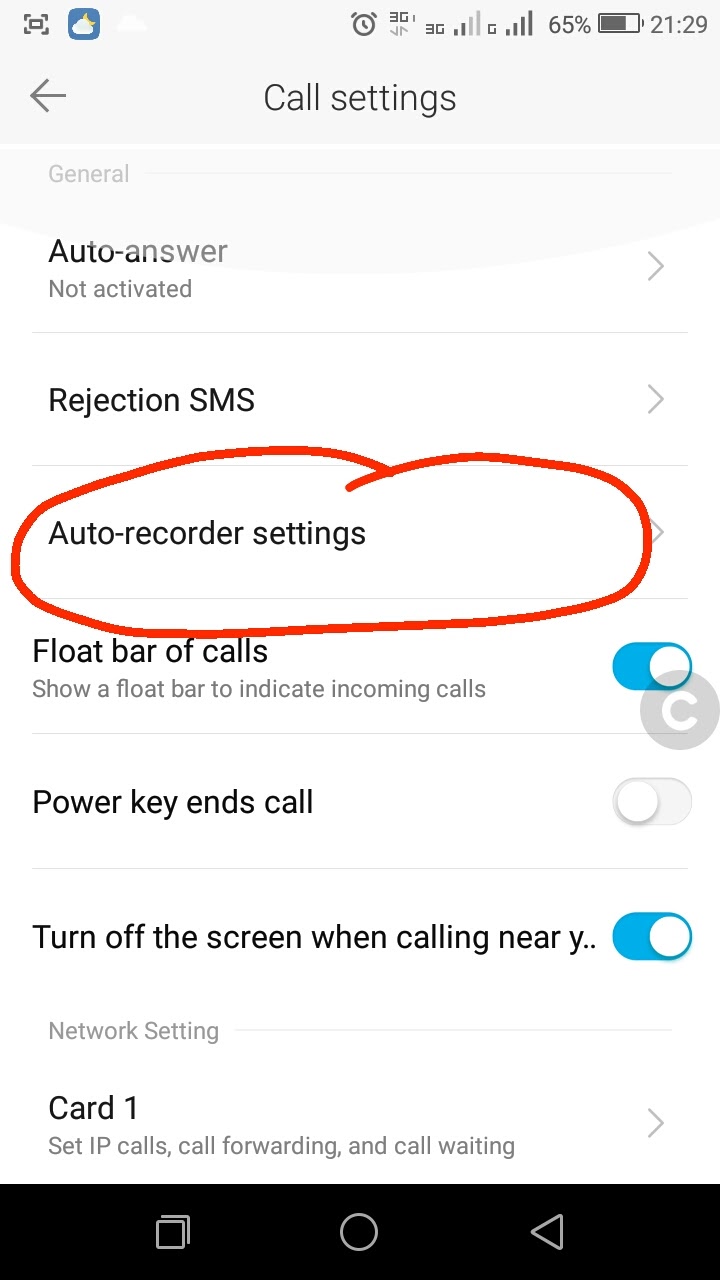Image resolution: width=720 pixels, height=1280 pixels.
Task: Open recent apps overview
Action: click(x=173, y=1232)
